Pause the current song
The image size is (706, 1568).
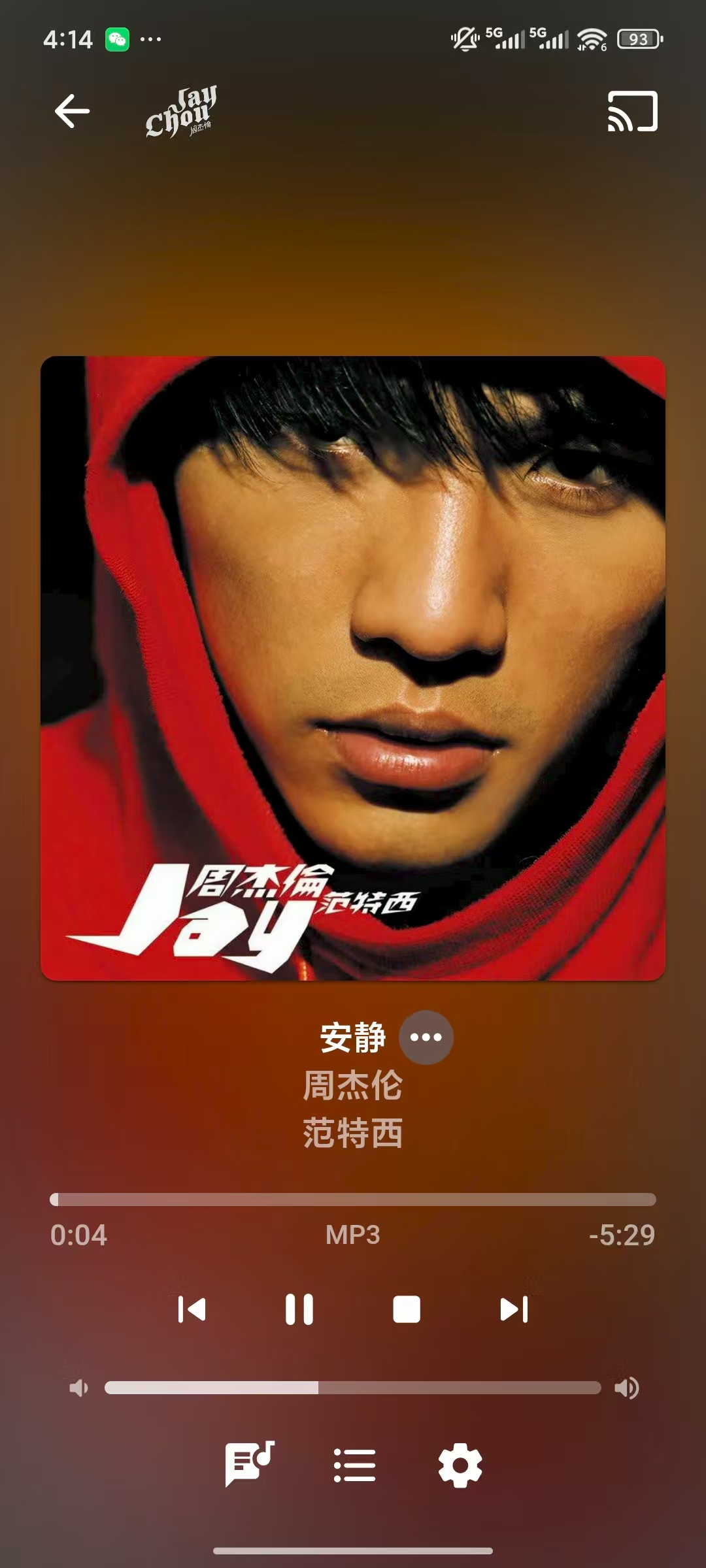[299, 1309]
